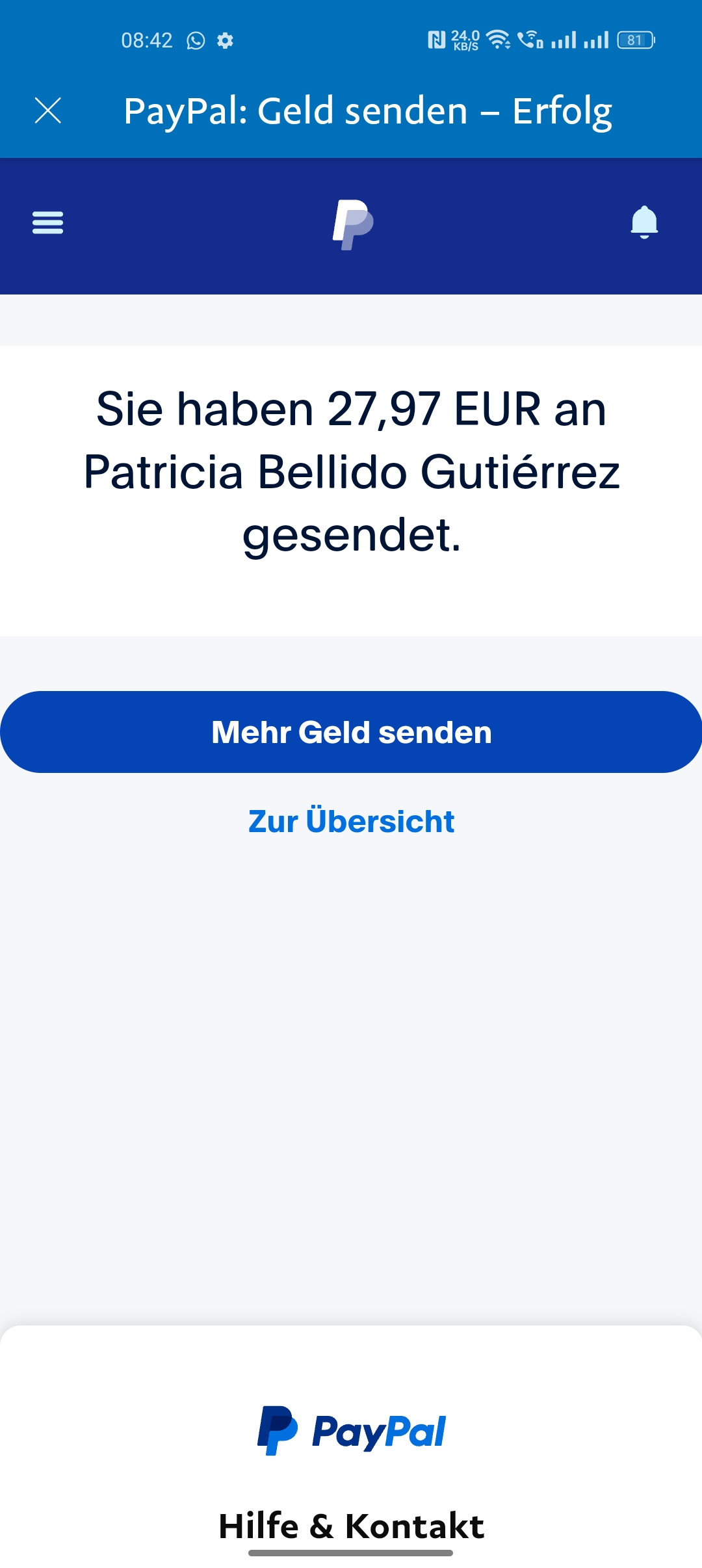Tap Mehr Geld senden button
Screen dimensions: 702x1568
tap(351, 732)
